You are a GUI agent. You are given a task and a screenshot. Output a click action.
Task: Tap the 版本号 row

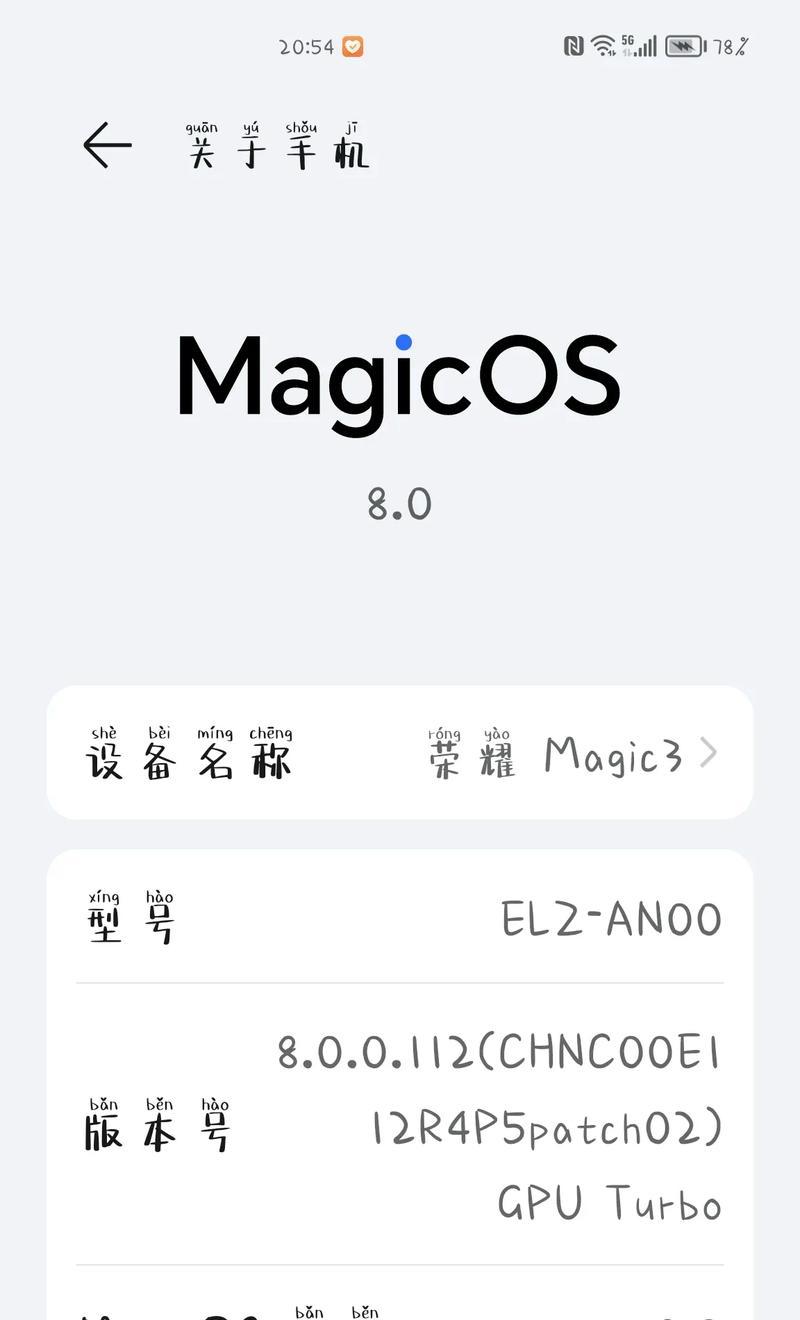400,1124
